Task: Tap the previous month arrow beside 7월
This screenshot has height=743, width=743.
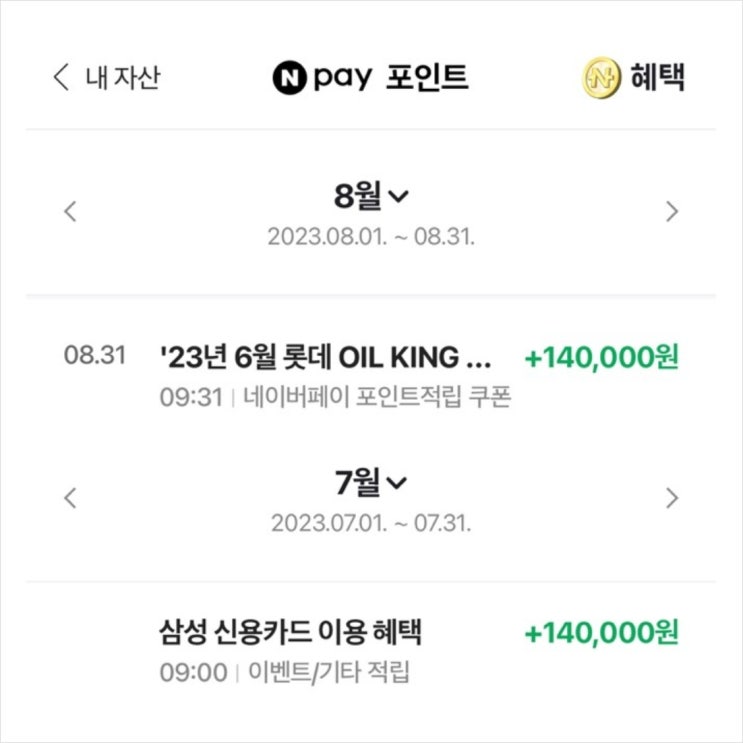Action: click(x=70, y=498)
